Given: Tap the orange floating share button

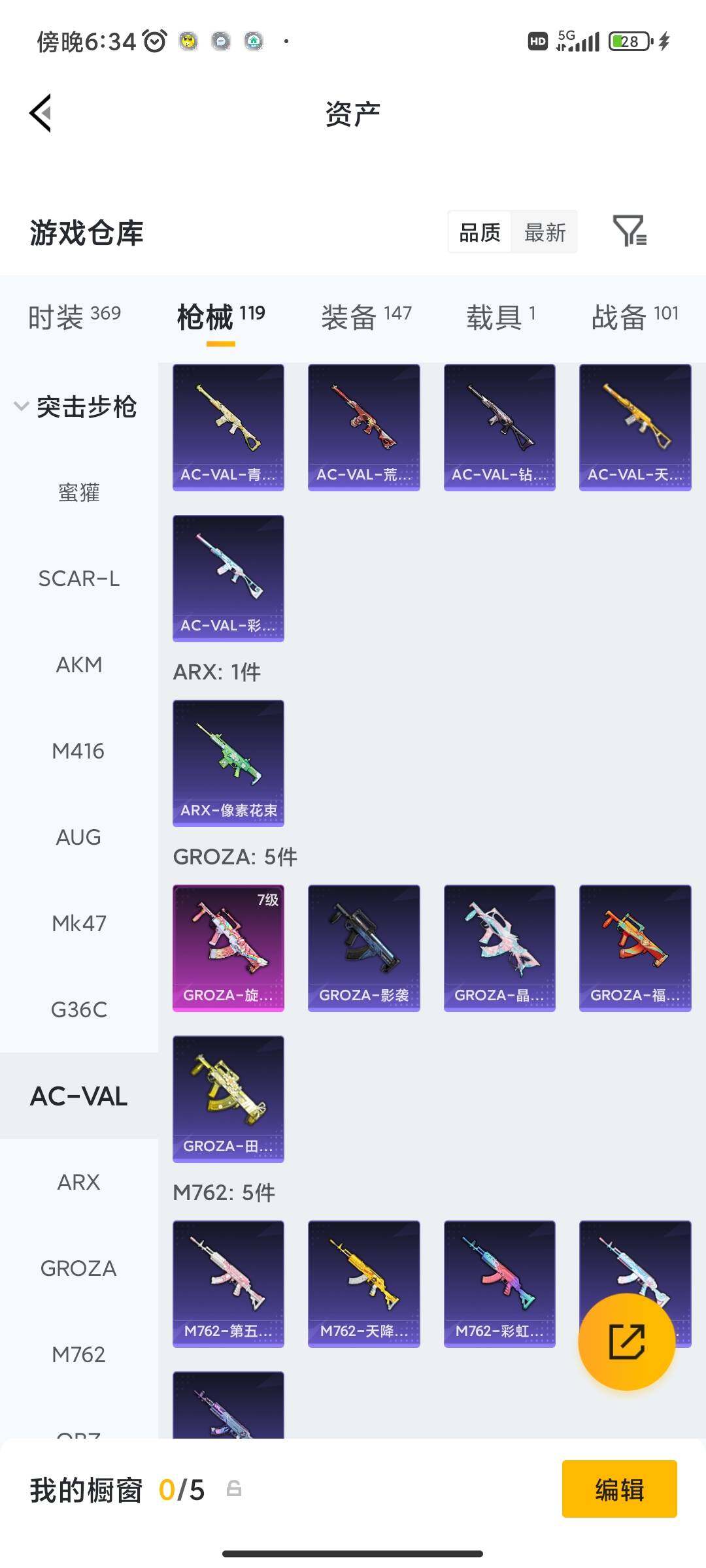Looking at the screenshot, I should coord(627,1341).
